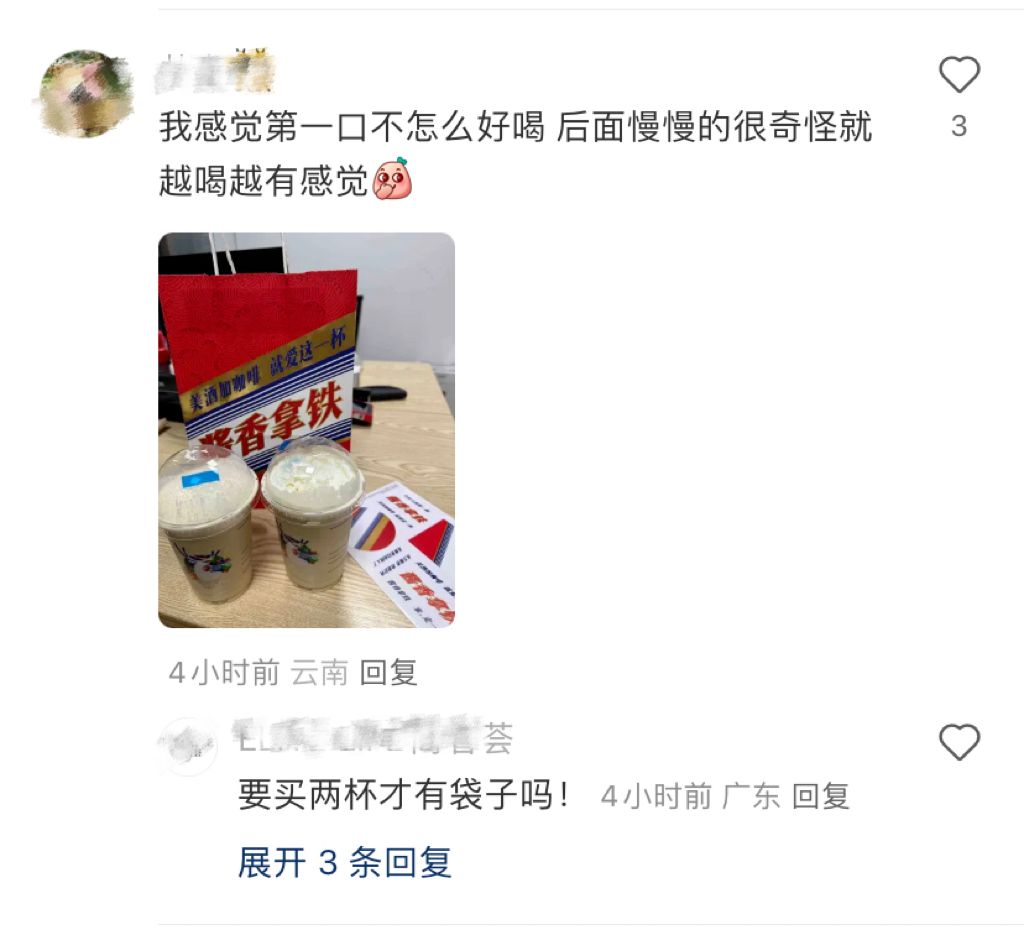
Task: View the avatar of the 广东 replier
Action: (x=188, y=747)
